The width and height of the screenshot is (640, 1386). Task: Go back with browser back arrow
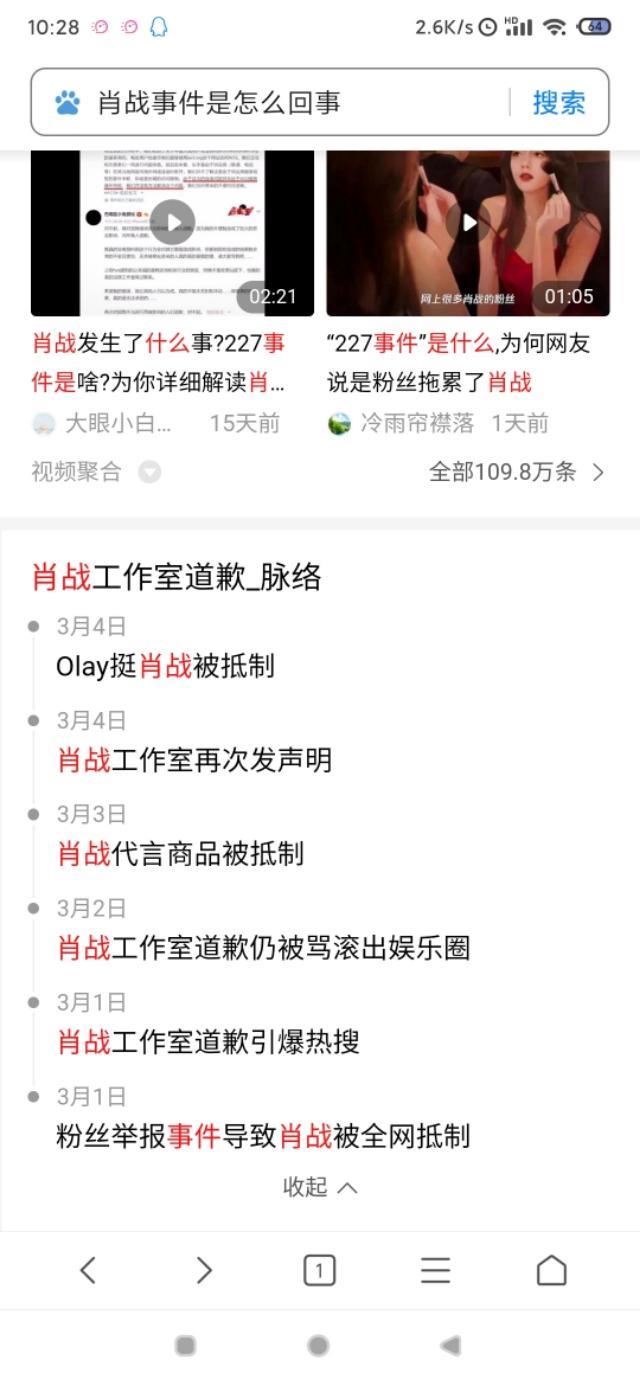tap(88, 1270)
